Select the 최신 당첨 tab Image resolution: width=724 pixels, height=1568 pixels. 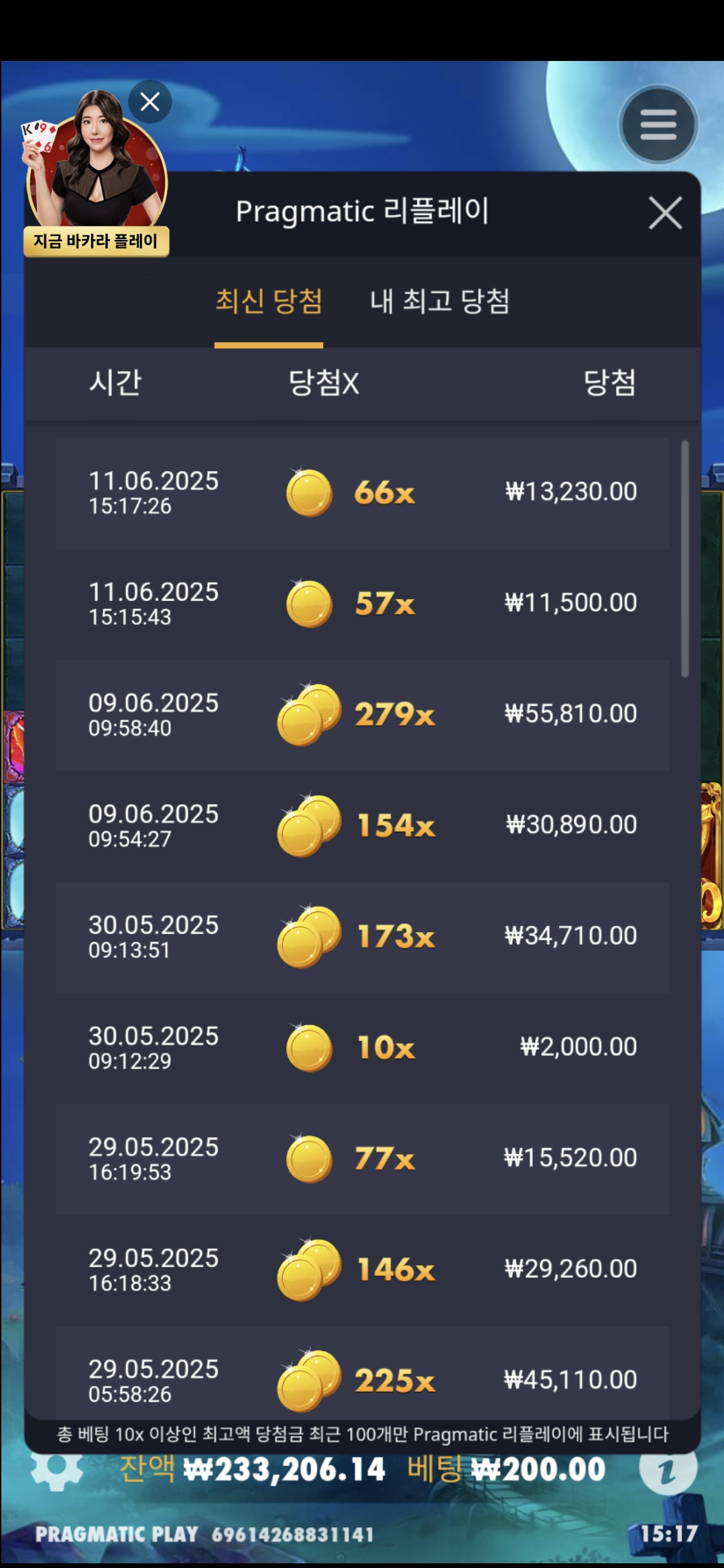[x=269, y=302]
